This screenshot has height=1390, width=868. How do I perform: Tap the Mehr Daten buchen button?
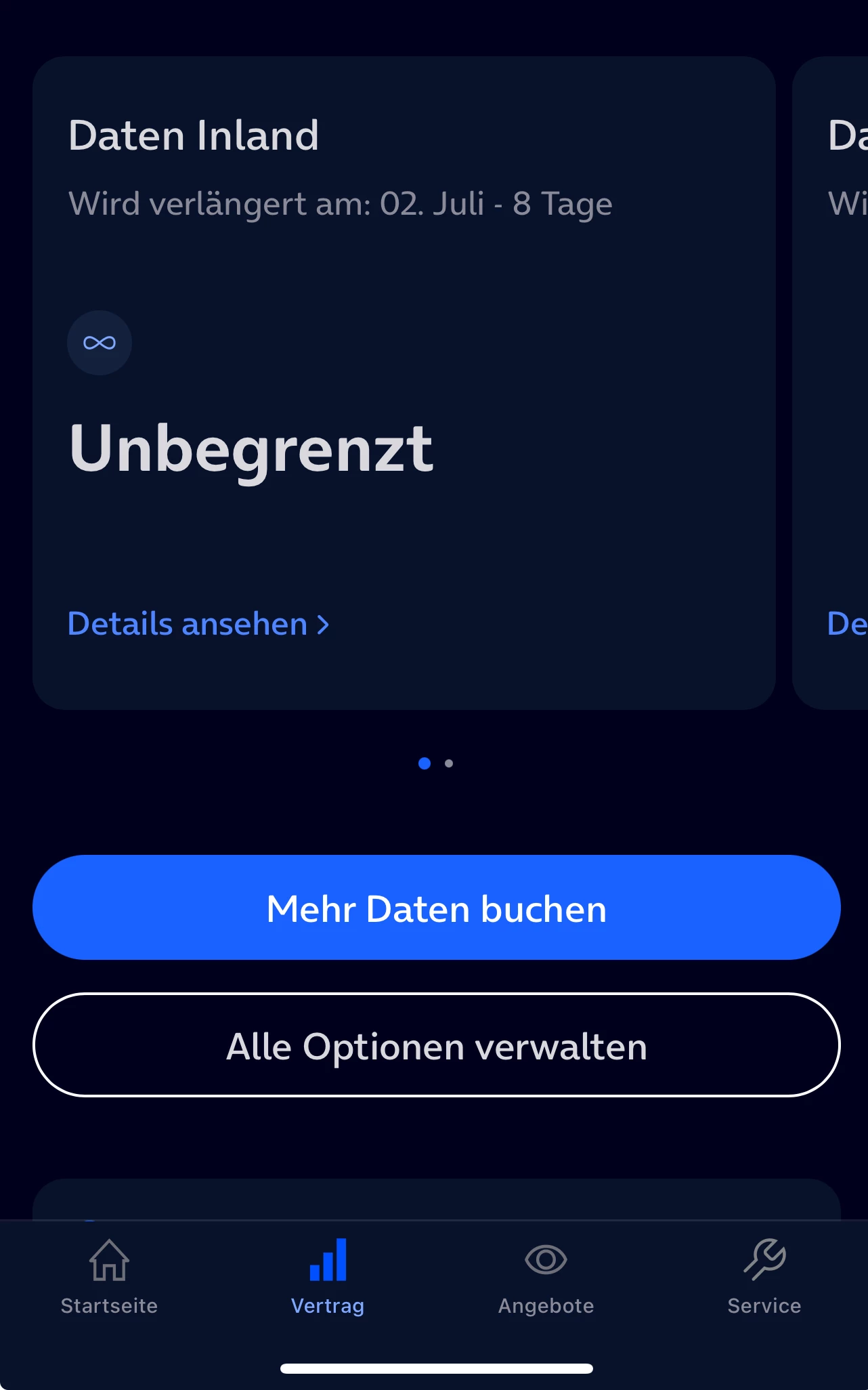(436, 908)
